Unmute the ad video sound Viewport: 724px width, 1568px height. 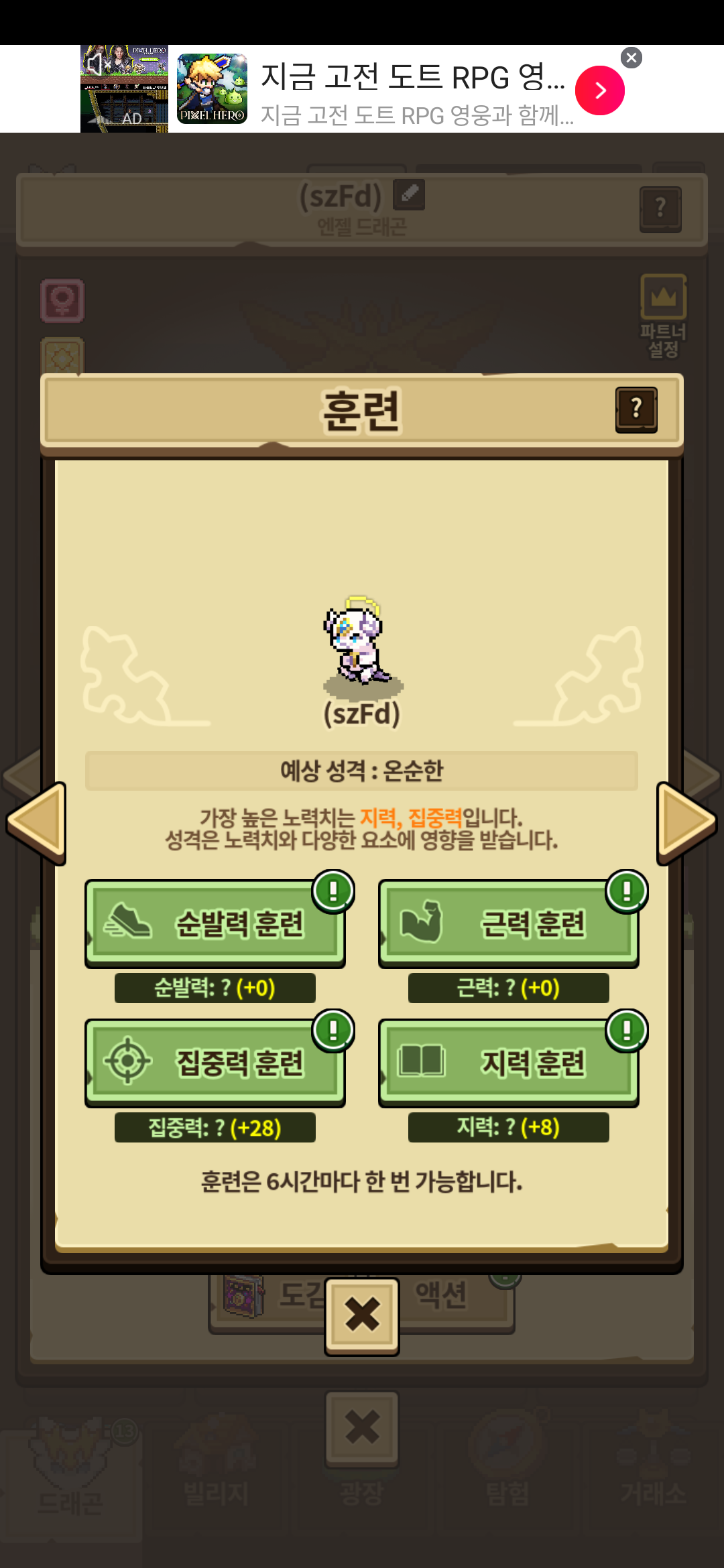coord(97,64)
